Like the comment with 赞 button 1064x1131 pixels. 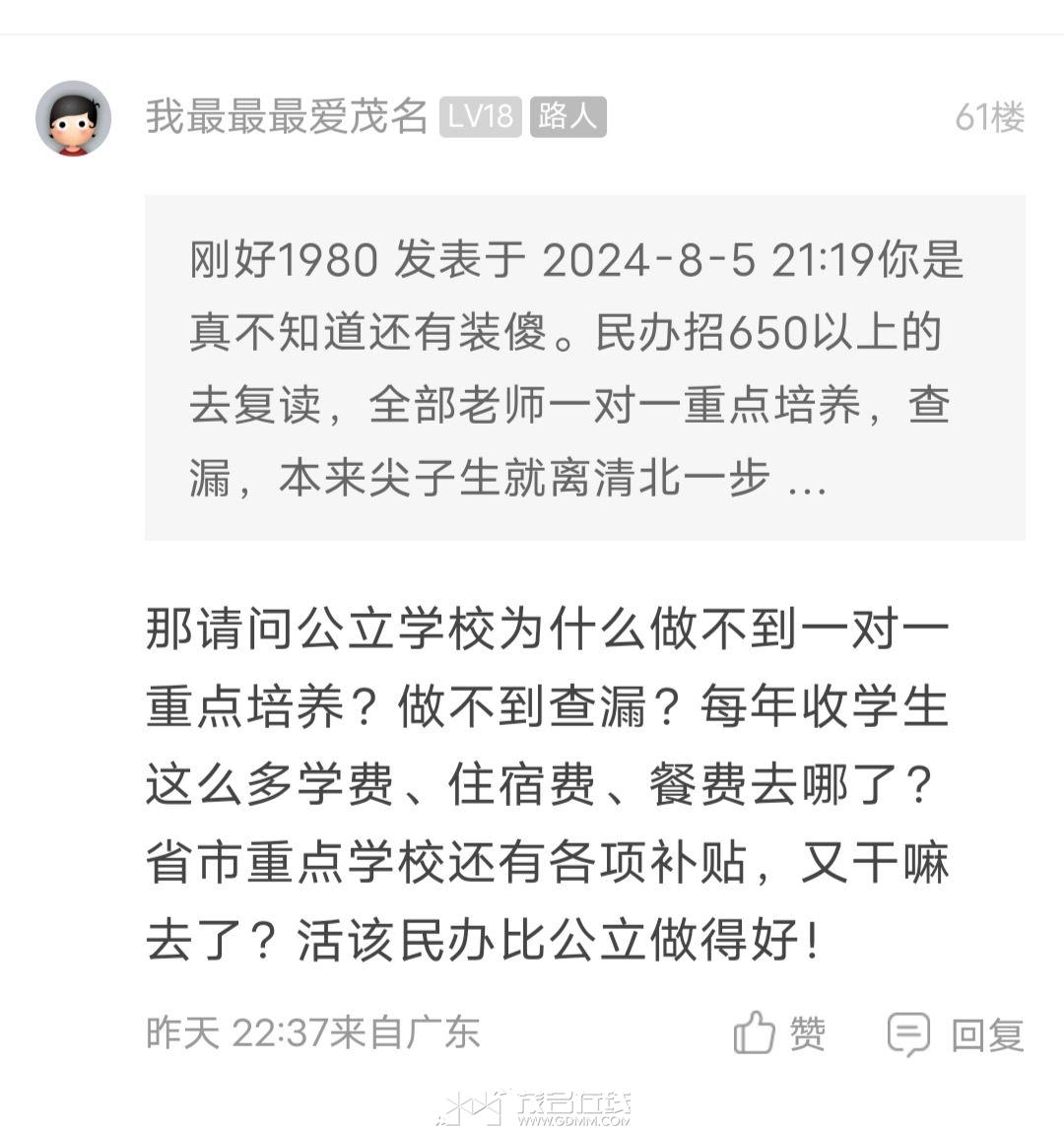pyautogui.click(x=779, y=1032)
